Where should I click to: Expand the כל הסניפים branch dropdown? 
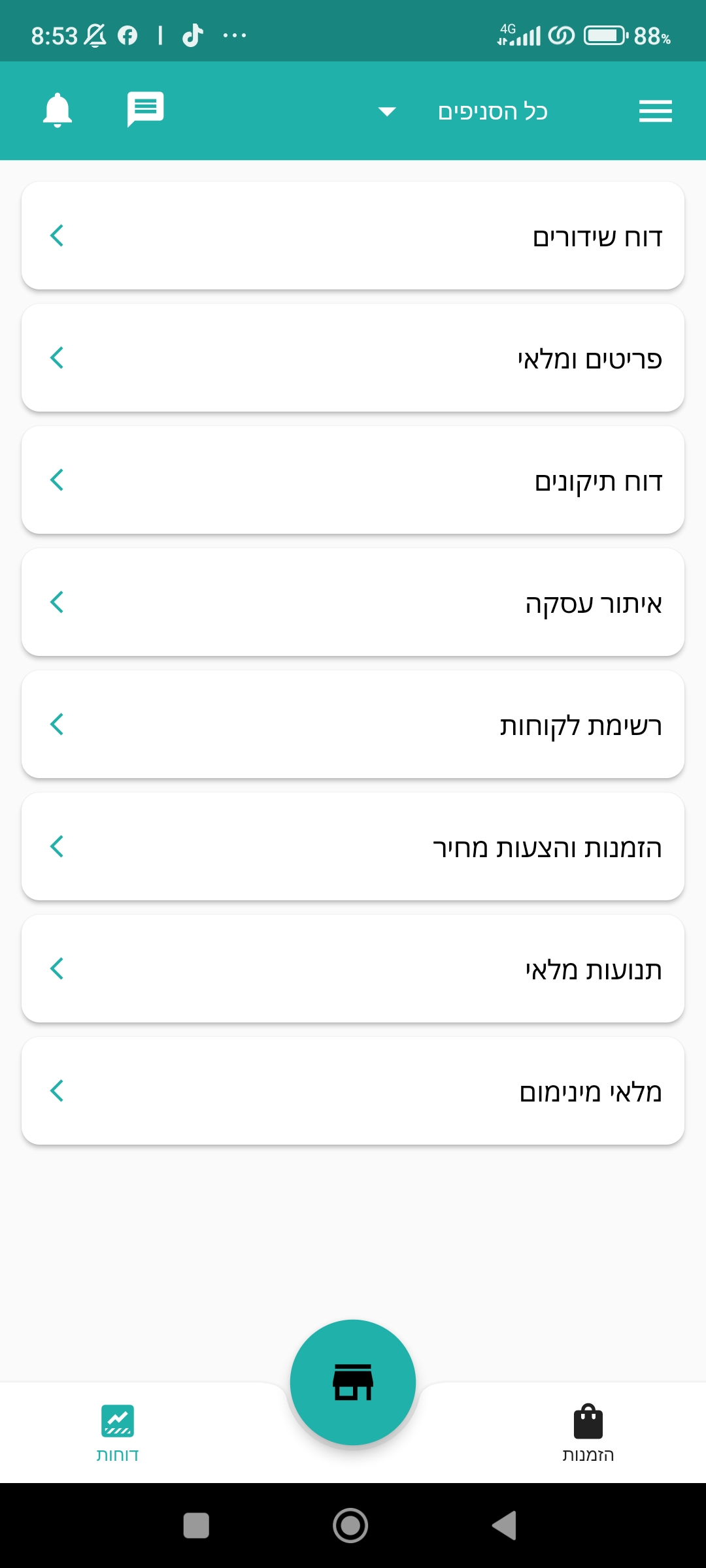click(x=463, y=112)
